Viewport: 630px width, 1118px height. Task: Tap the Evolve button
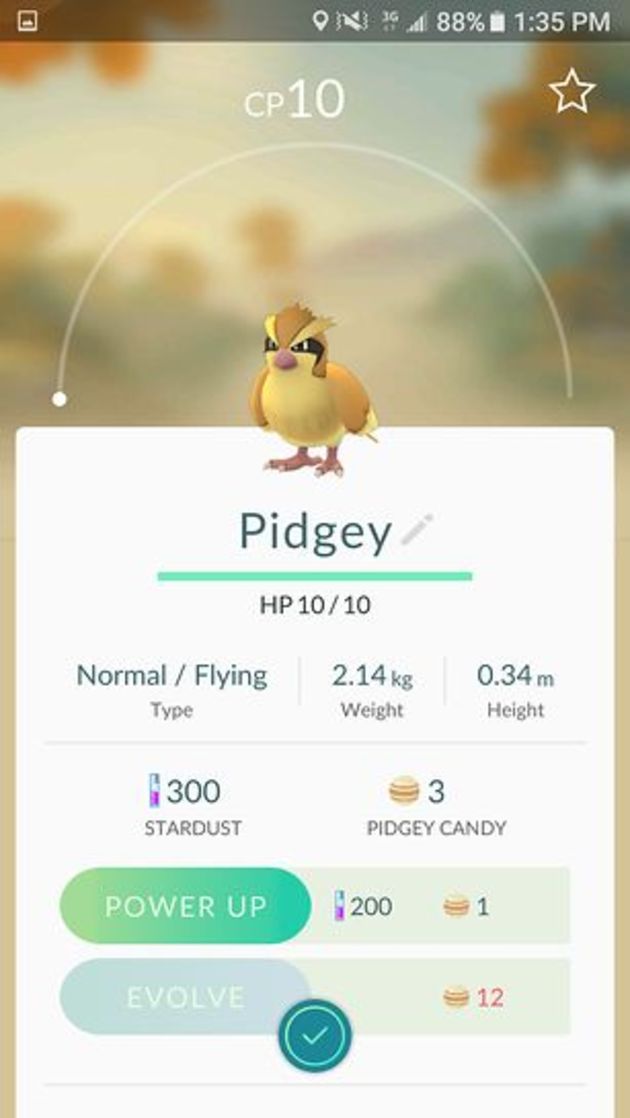coord(185,996)
